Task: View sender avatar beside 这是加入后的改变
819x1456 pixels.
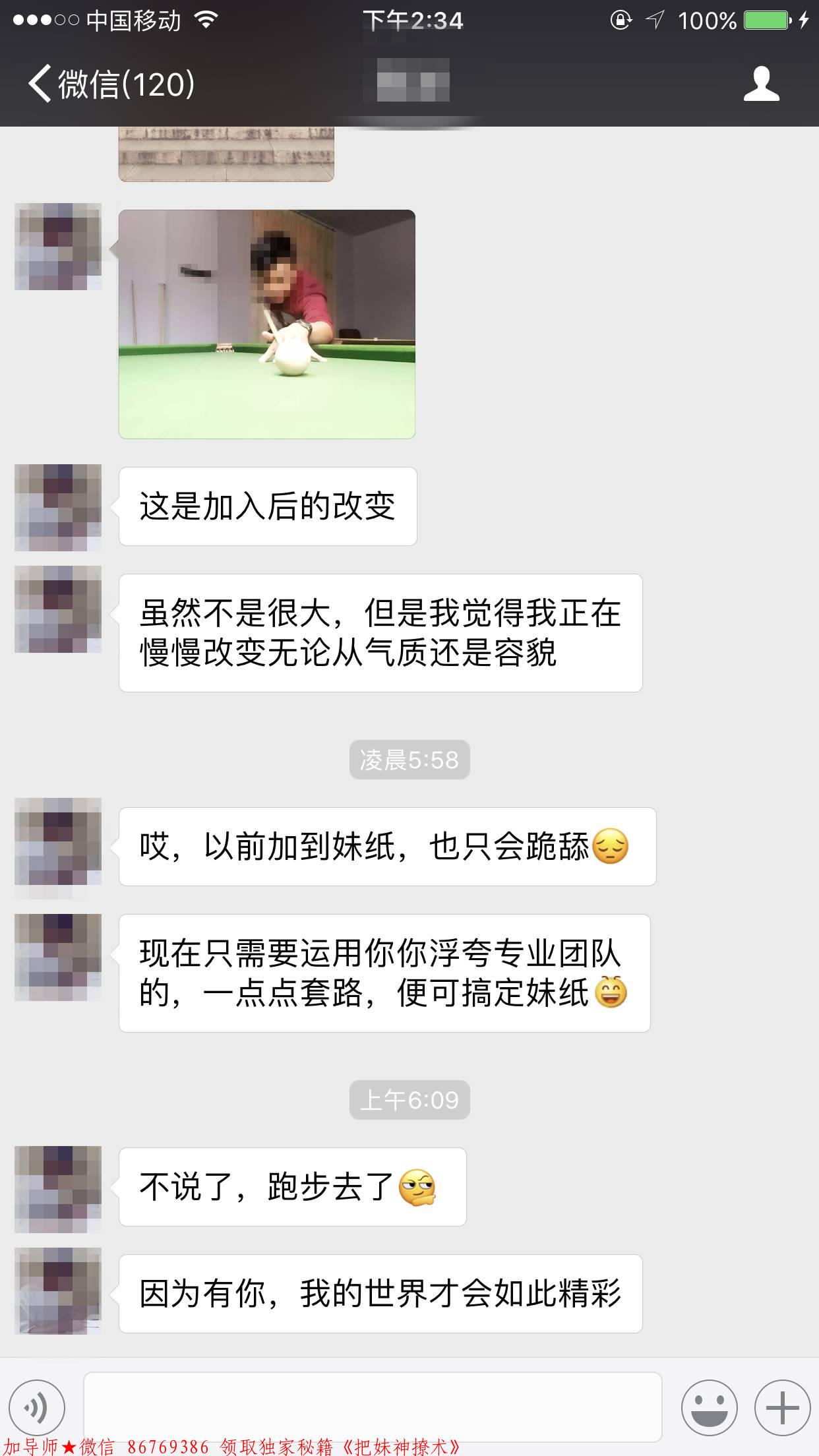Action: point(58,507)
